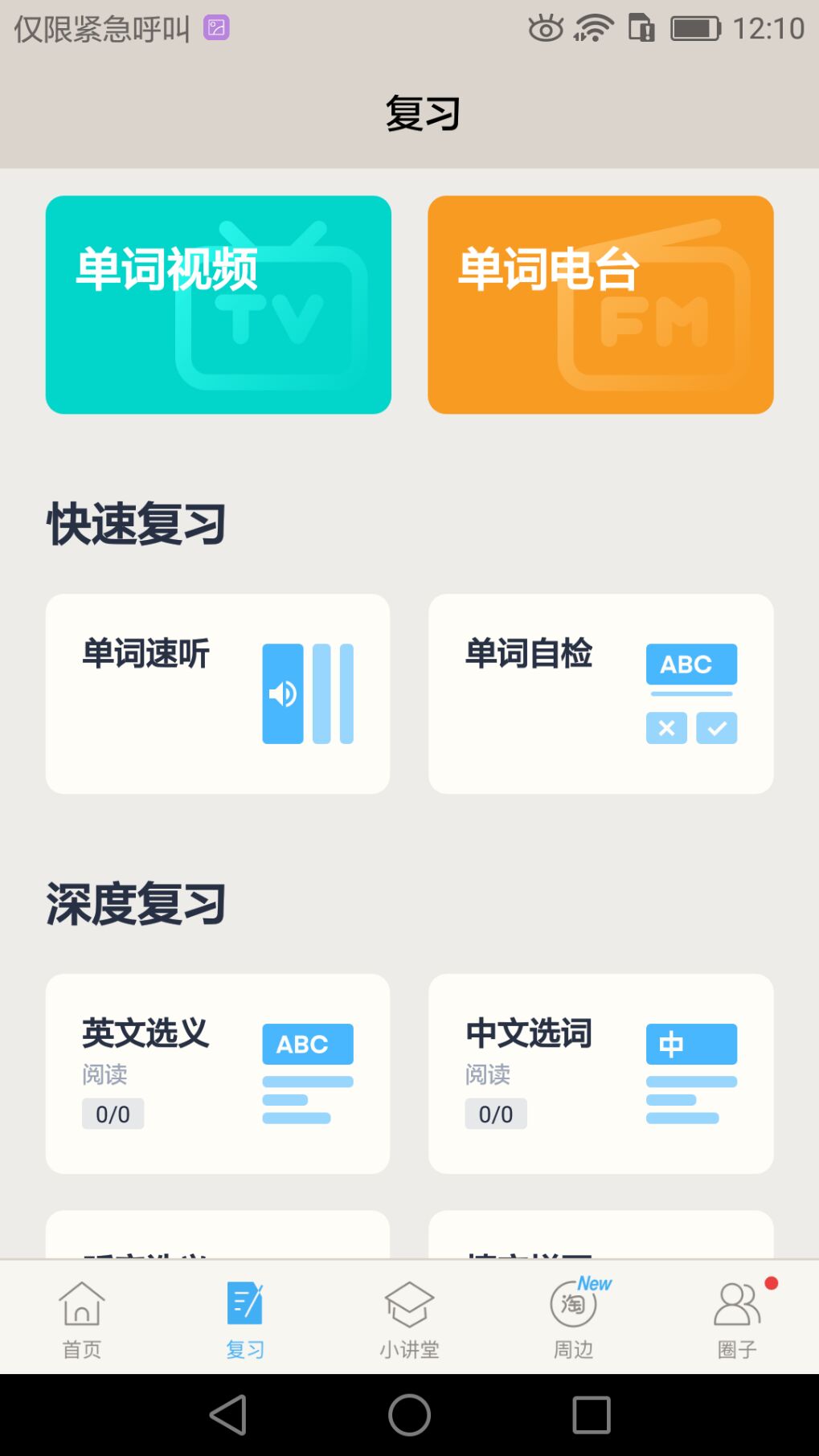Open the 单词电台 FM card
This screenshot has width=819, height=1456.
[x=600, y=305]
